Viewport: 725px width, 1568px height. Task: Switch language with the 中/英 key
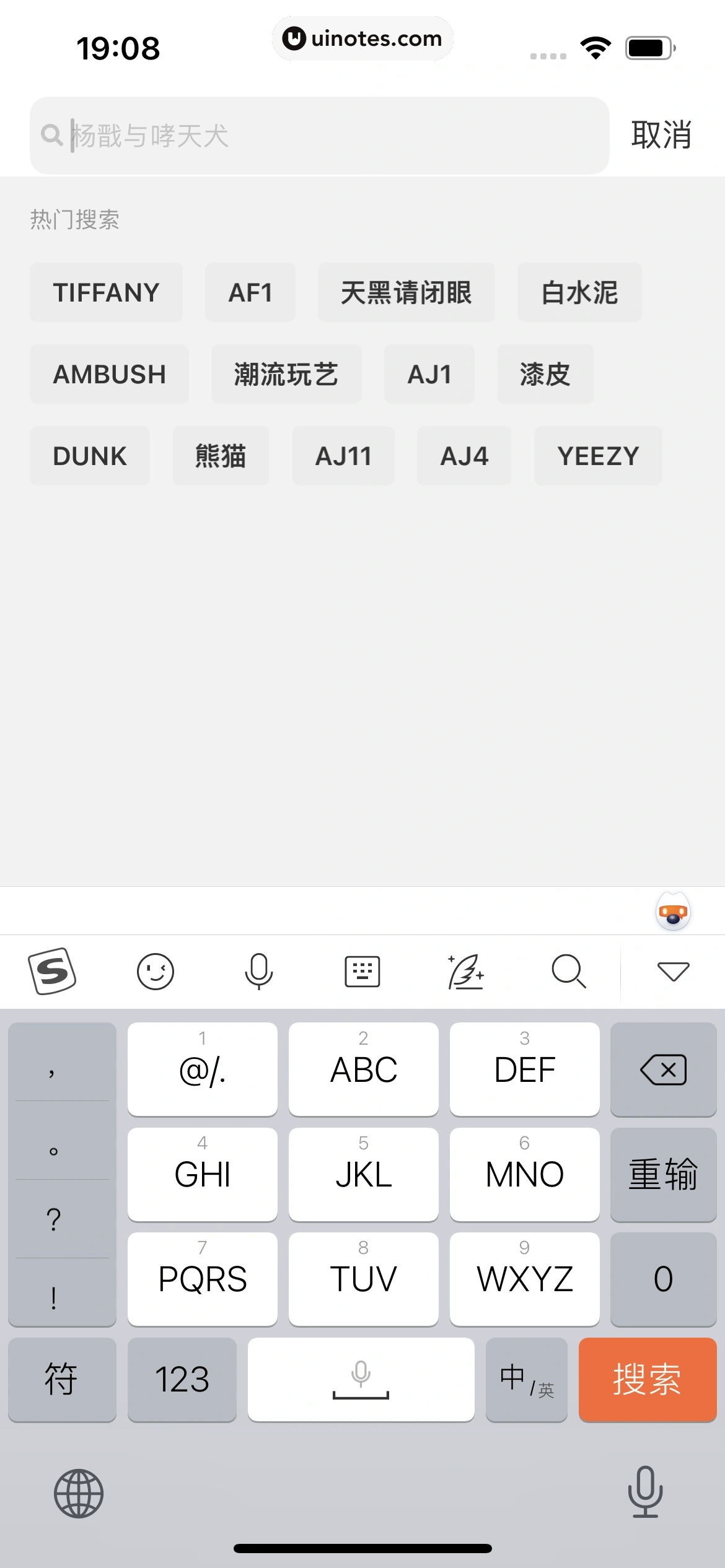coord(526,1379)
